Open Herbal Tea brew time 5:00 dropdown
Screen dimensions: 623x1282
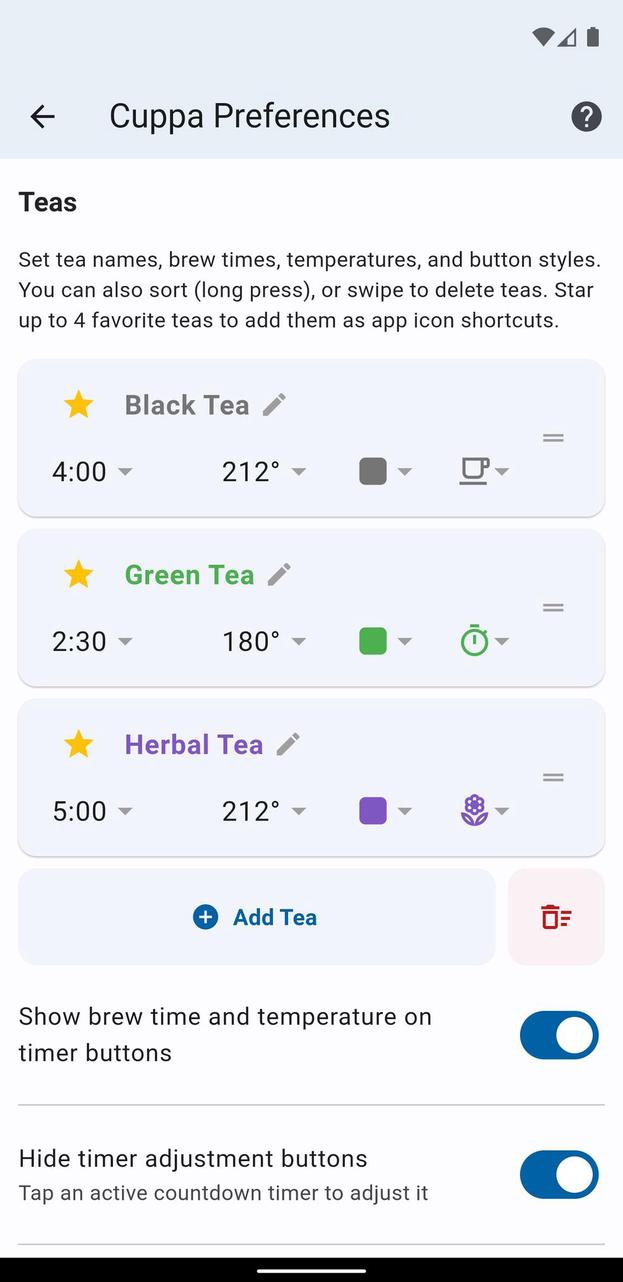coord(92,811)
